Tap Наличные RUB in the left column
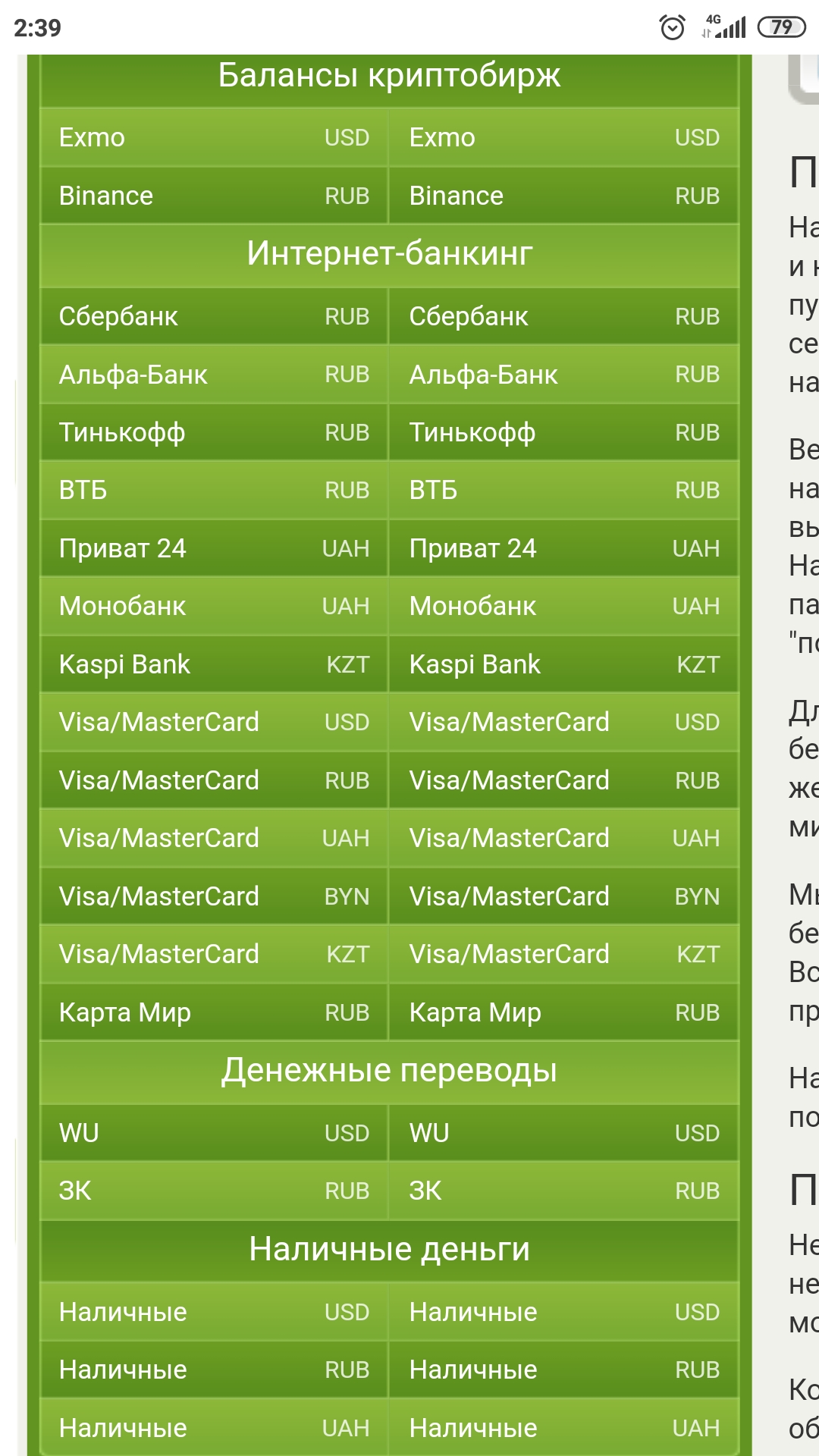819x1456 pixels. [x=214, y=1370]
